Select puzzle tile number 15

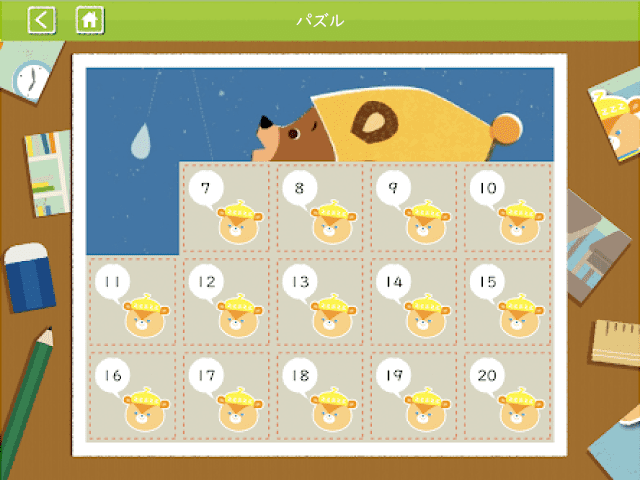tap(506, 302)
